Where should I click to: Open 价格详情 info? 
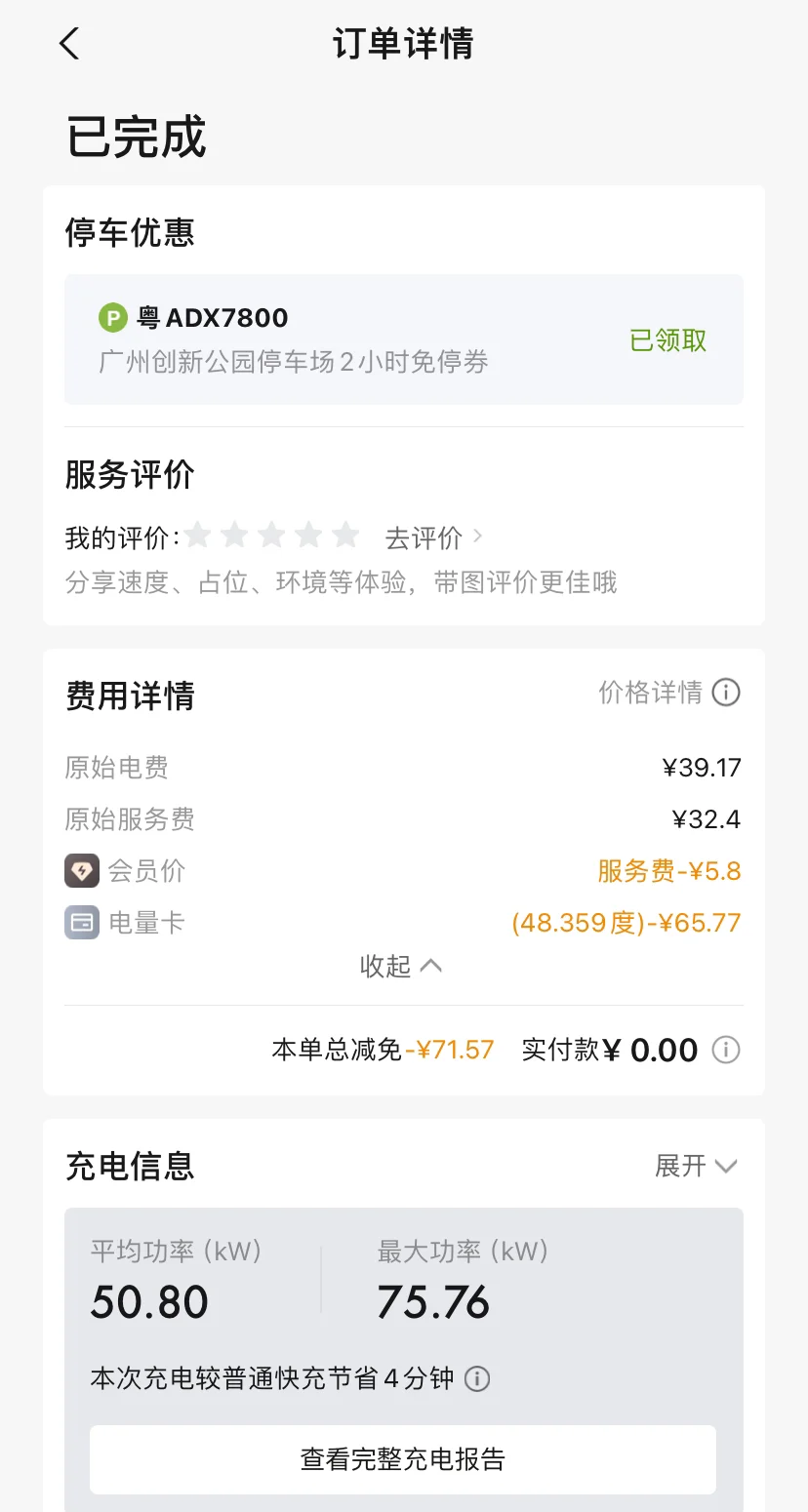point(669,693)
